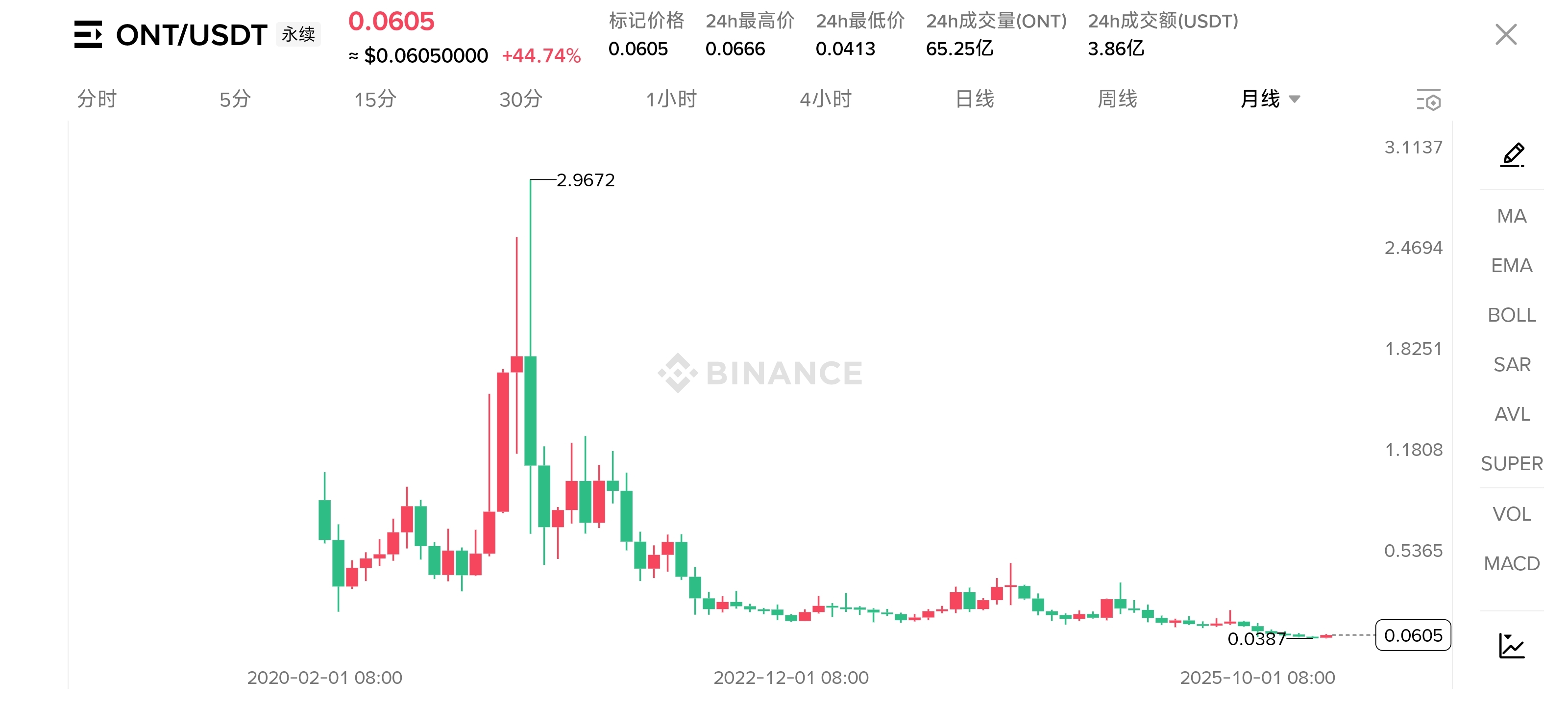Switch to the 周线 weekly chart
The image size is (1568, 706).
click(1117, 99)
